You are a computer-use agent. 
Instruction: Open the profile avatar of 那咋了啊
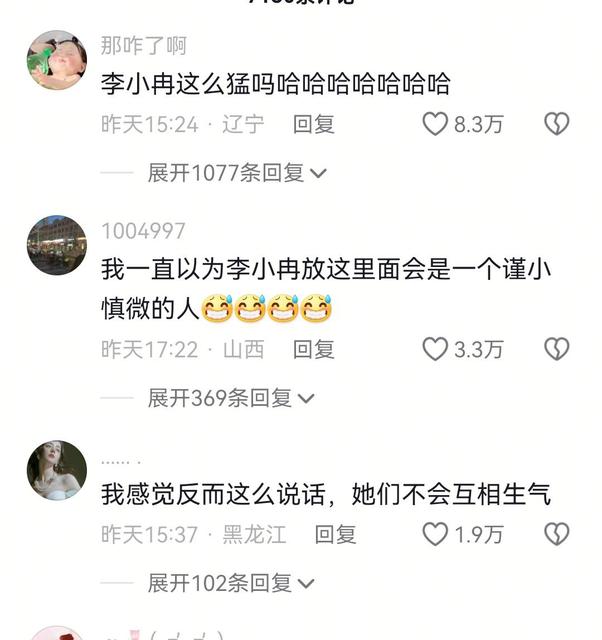pos(56,60)
